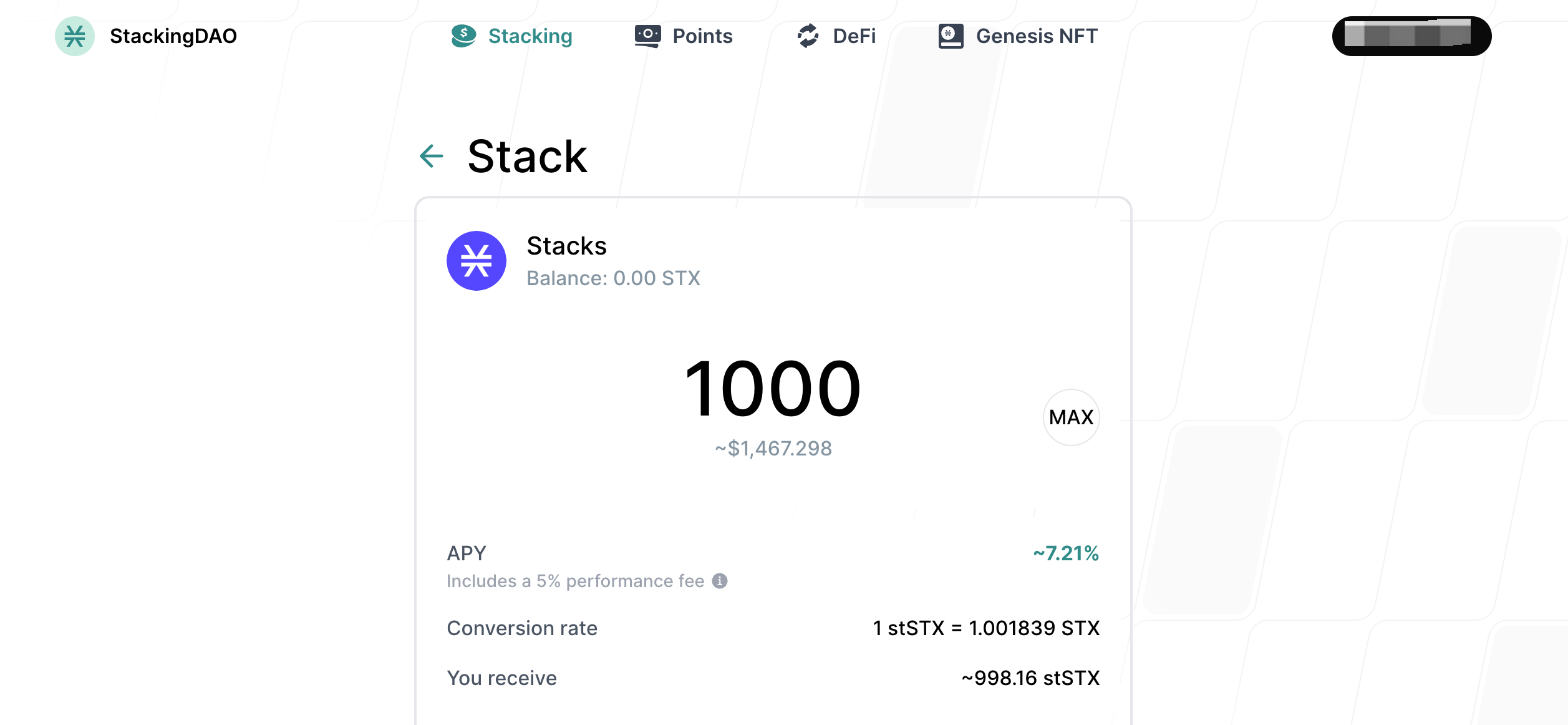Open the StackingDAO home logo

pyautogui.click(x=147, y=36)
